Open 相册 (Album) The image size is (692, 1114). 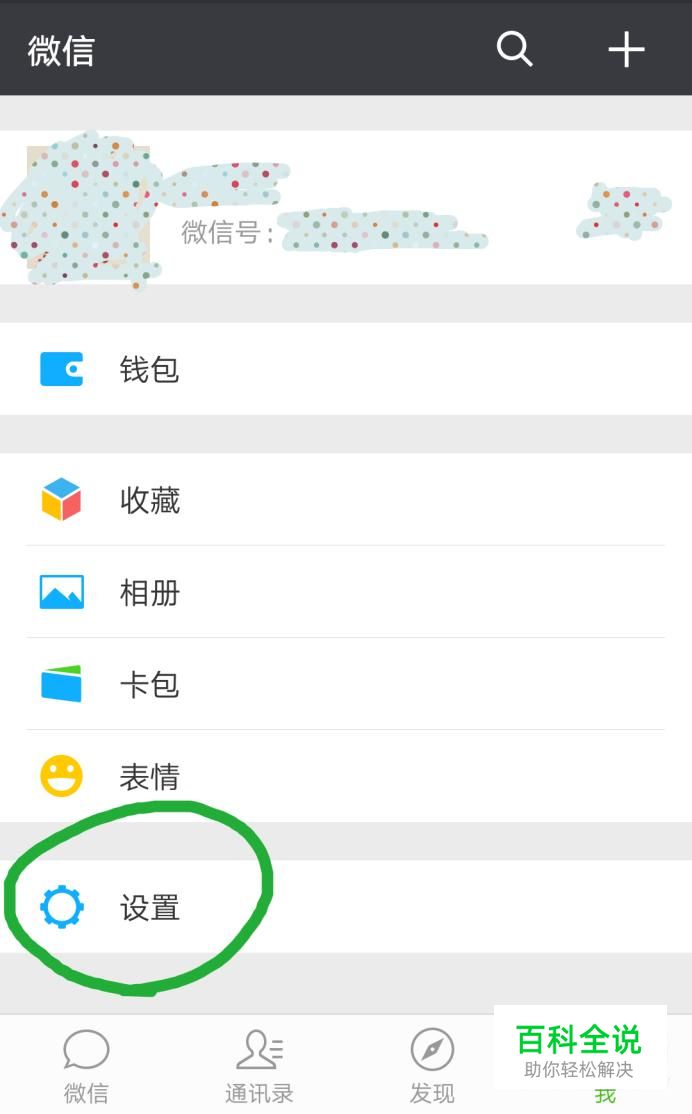[345, 592]
